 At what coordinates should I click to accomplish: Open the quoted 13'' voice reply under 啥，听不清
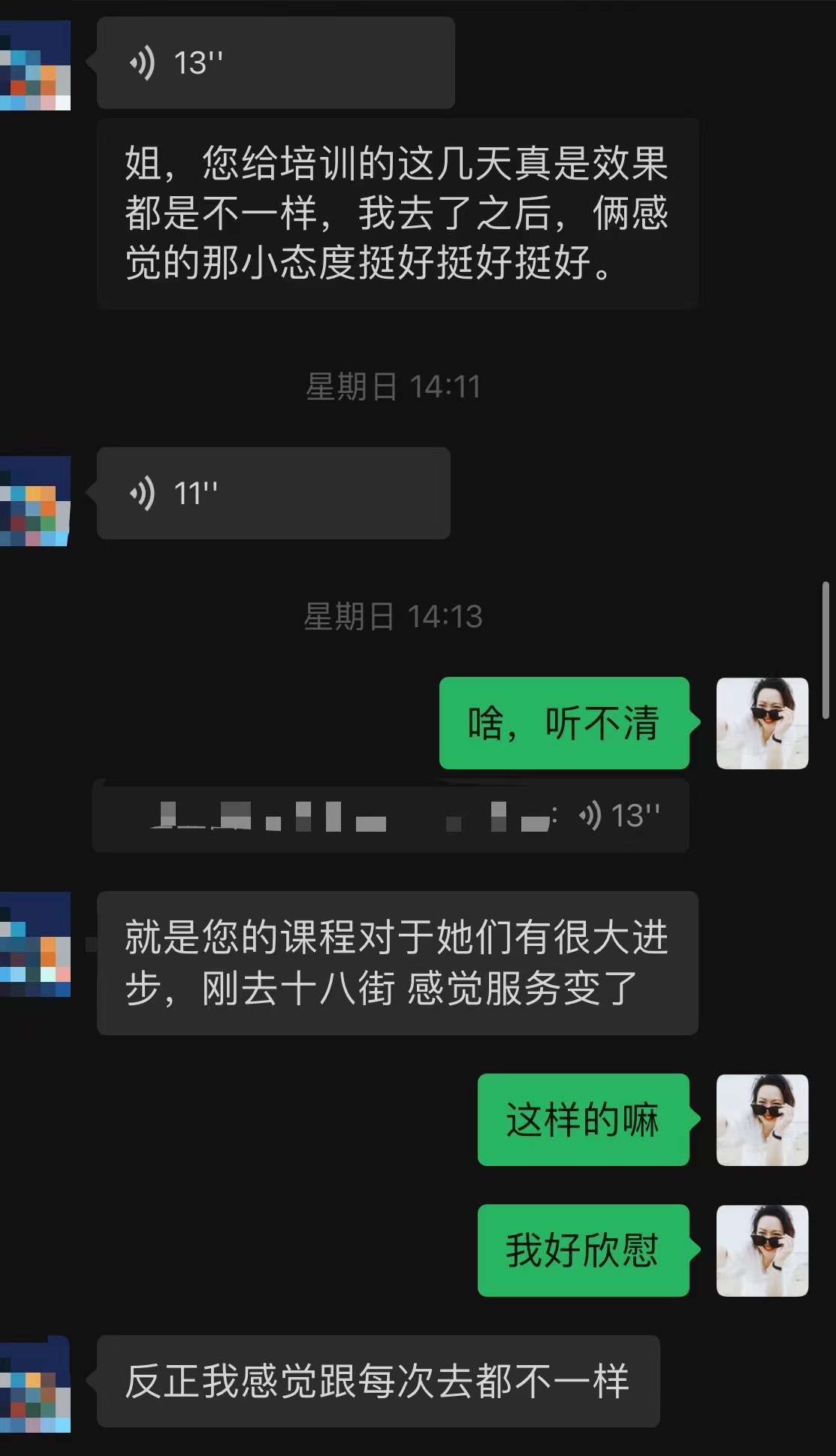coord(391,816)
